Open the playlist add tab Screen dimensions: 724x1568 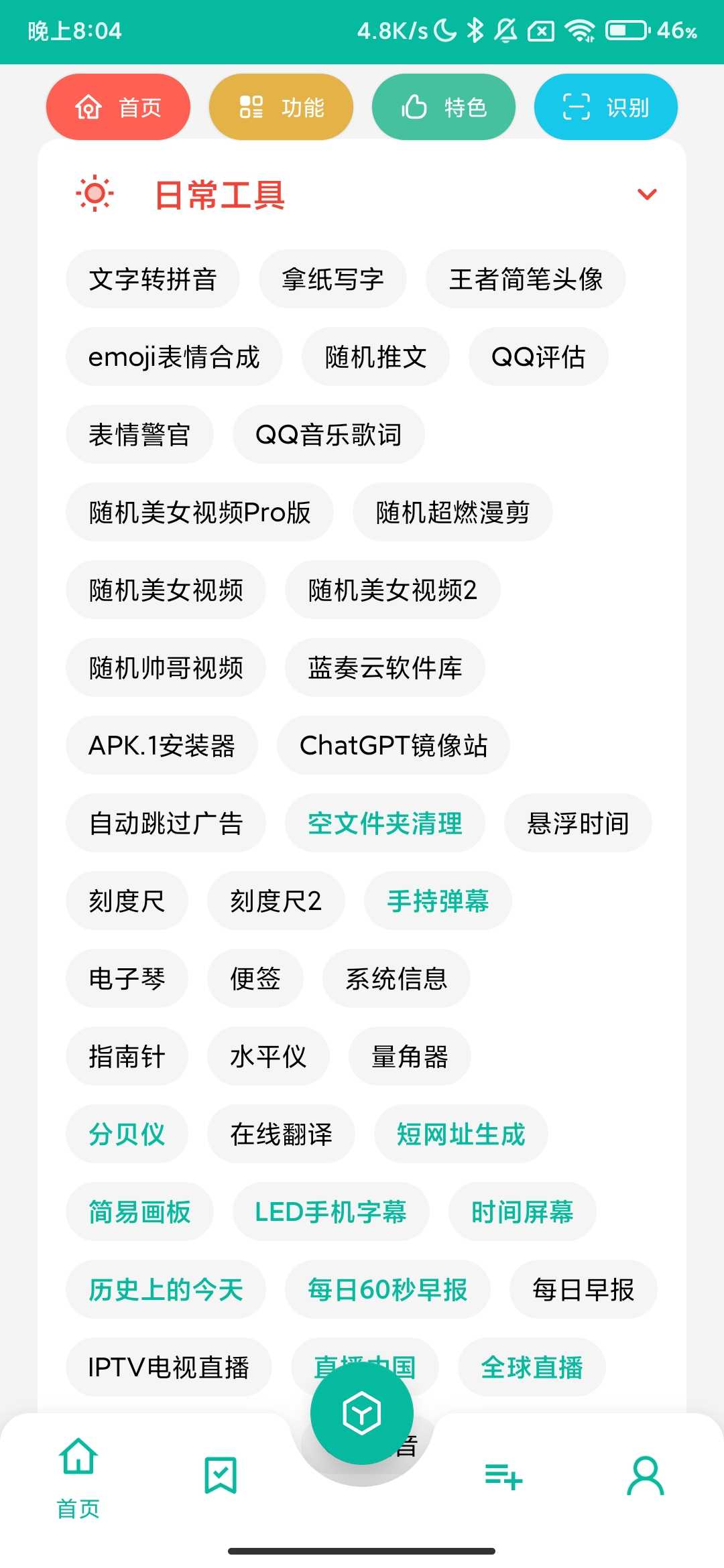point(503,1476)
